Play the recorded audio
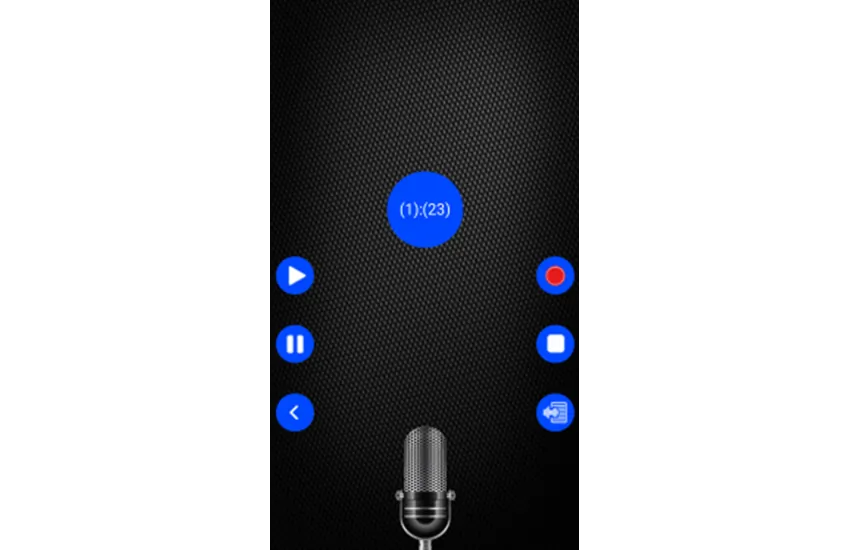 point(295,276)
